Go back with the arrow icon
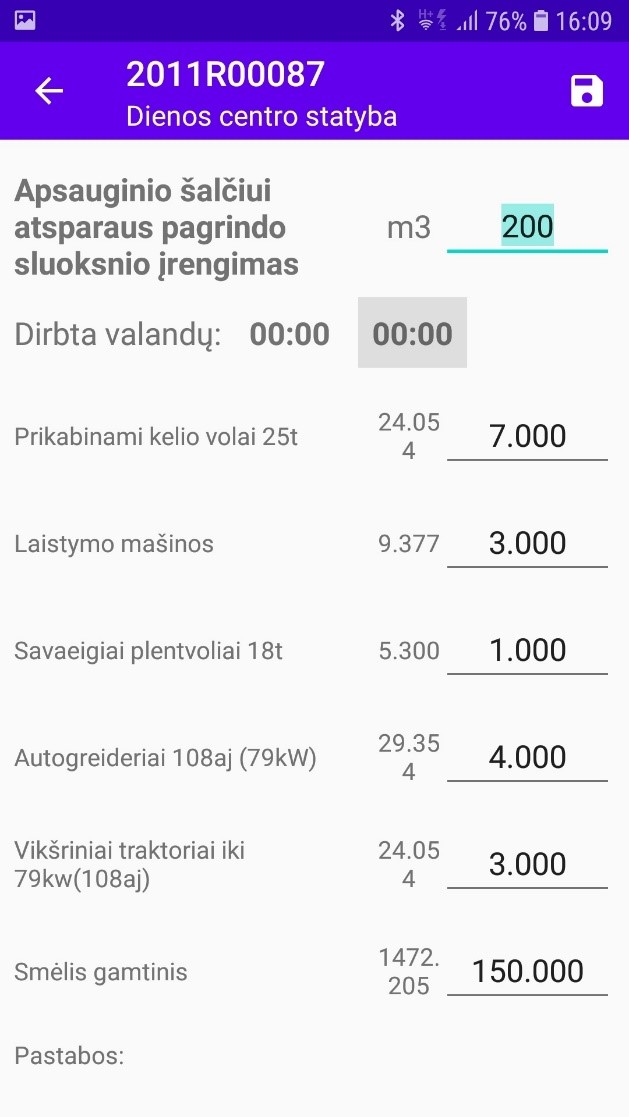629x1117 pixels. point(49,91)
